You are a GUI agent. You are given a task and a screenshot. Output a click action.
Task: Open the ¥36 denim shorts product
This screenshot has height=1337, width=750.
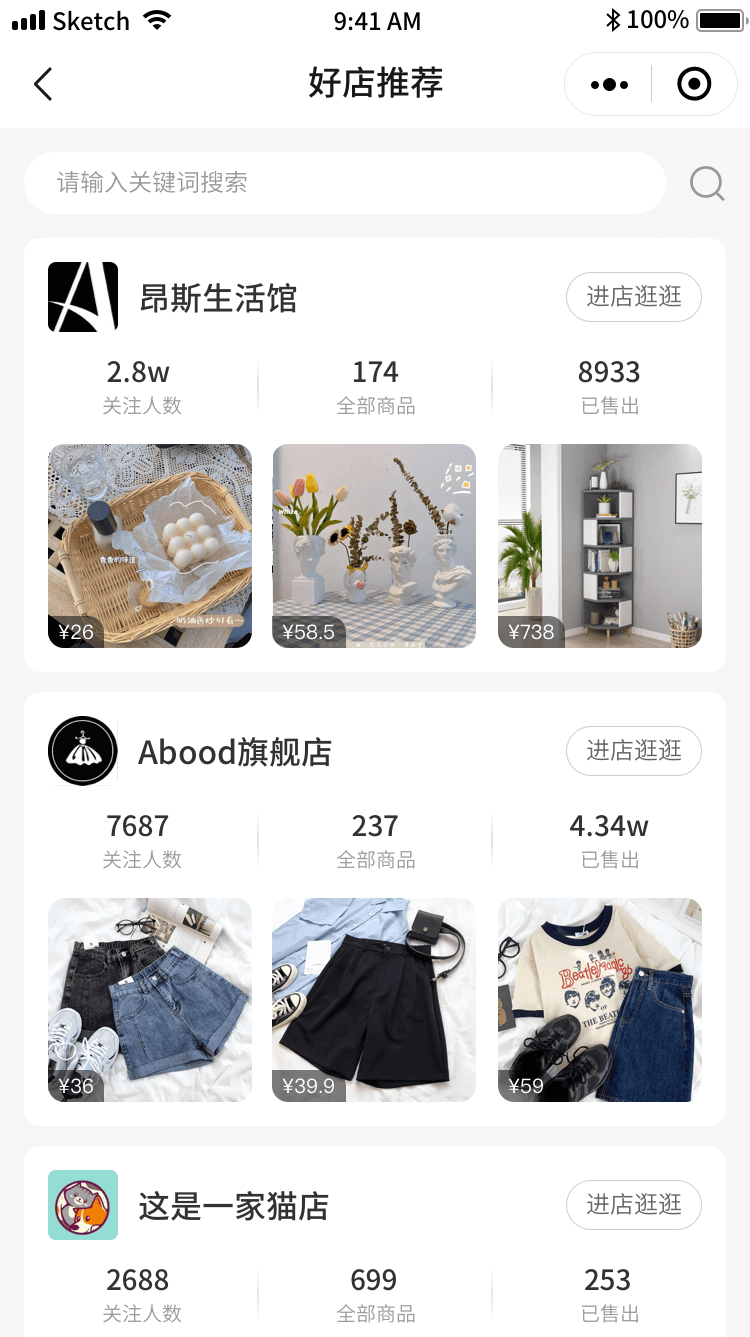click(150, 999)
